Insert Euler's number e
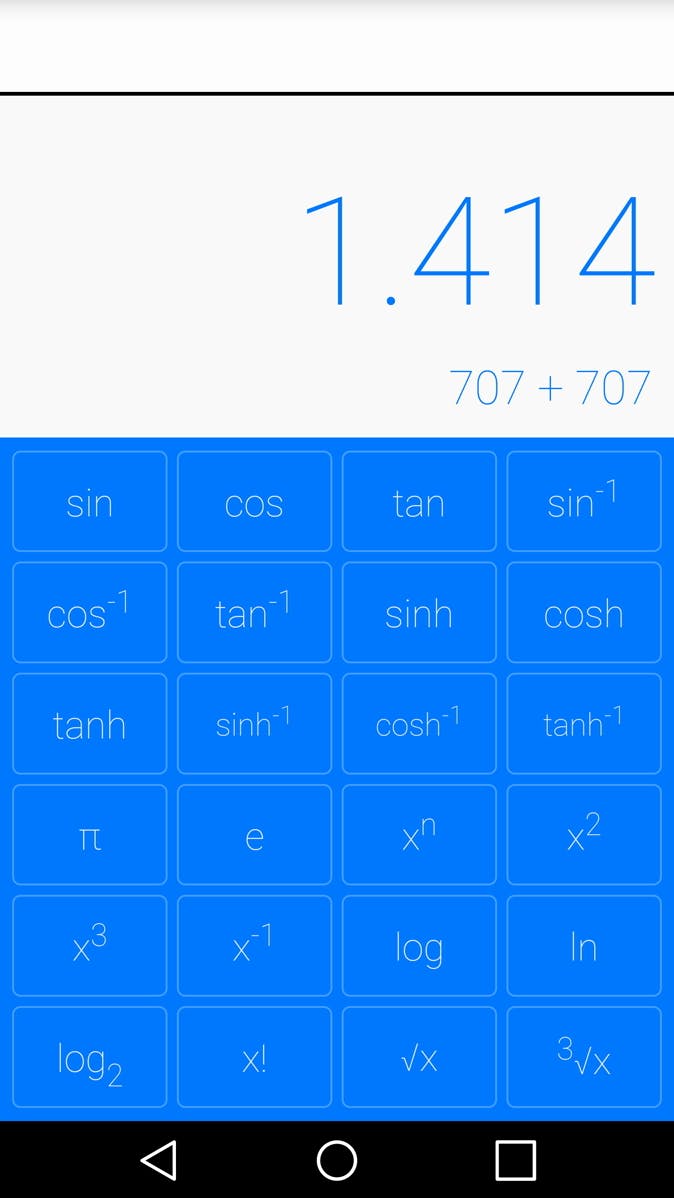Screen dimensions: 674x1198 254,834
